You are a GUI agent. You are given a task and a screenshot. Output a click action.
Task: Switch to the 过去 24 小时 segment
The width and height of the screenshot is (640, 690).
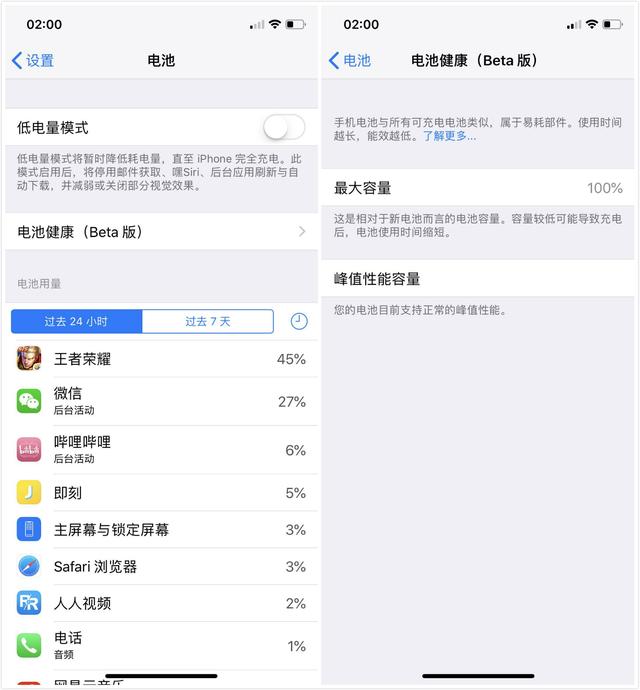pos(77,321)
